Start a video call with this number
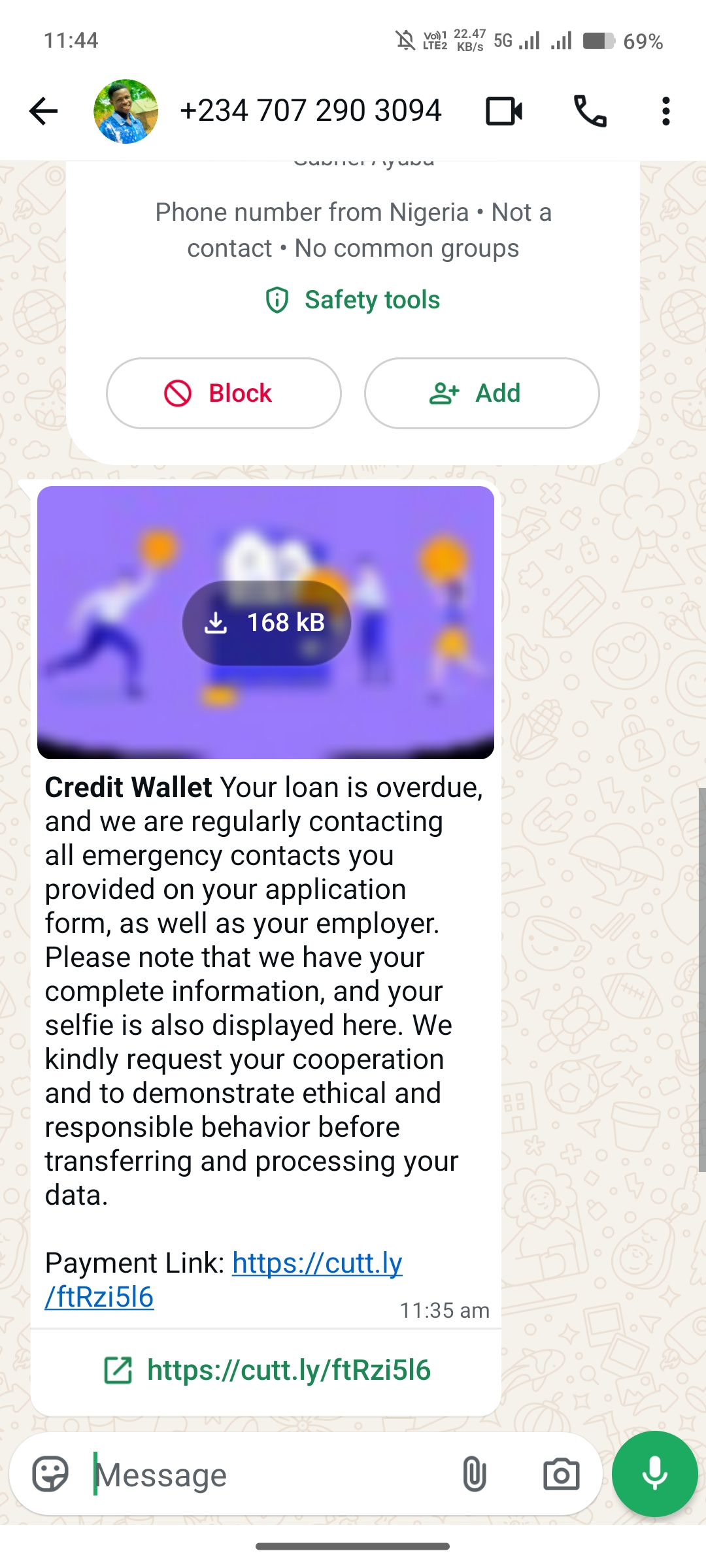The height and width of the screenshot is (1568, 706). pyautogui.click(x=504, y=111)
